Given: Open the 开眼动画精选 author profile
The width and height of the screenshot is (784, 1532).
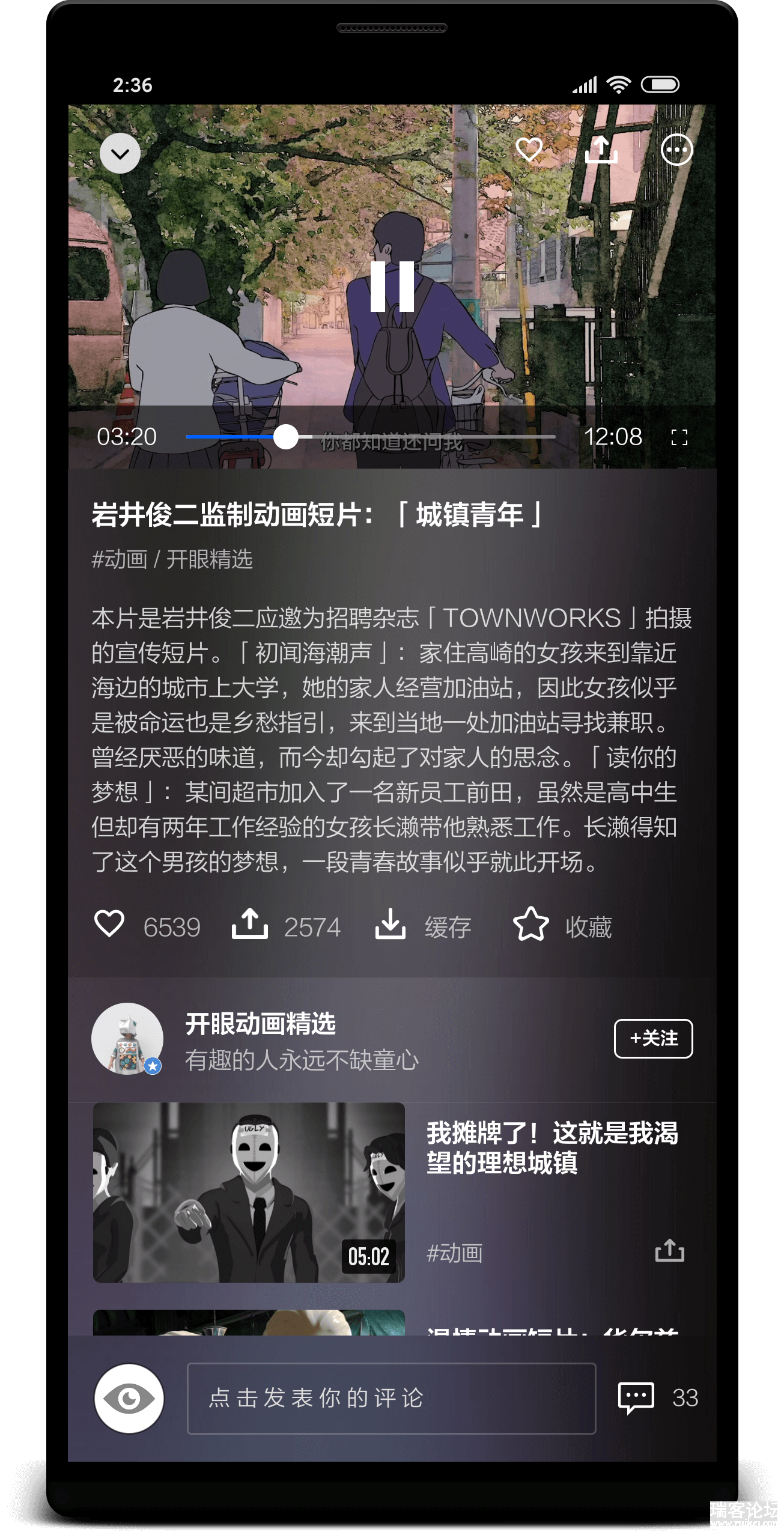Looking at the screenshot, I should click(127, 1038).
